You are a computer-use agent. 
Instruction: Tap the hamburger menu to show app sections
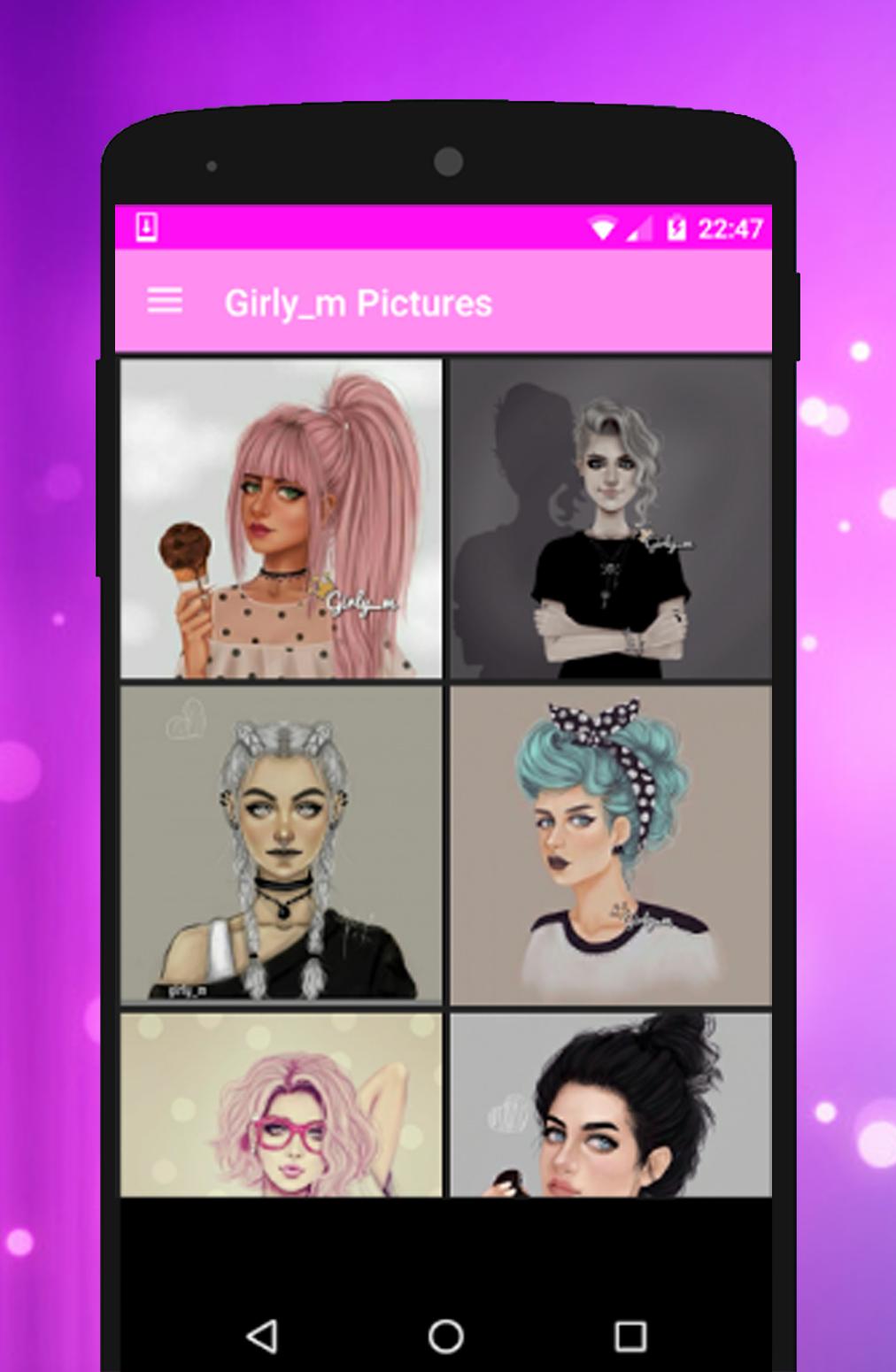[x=165, y=301]
